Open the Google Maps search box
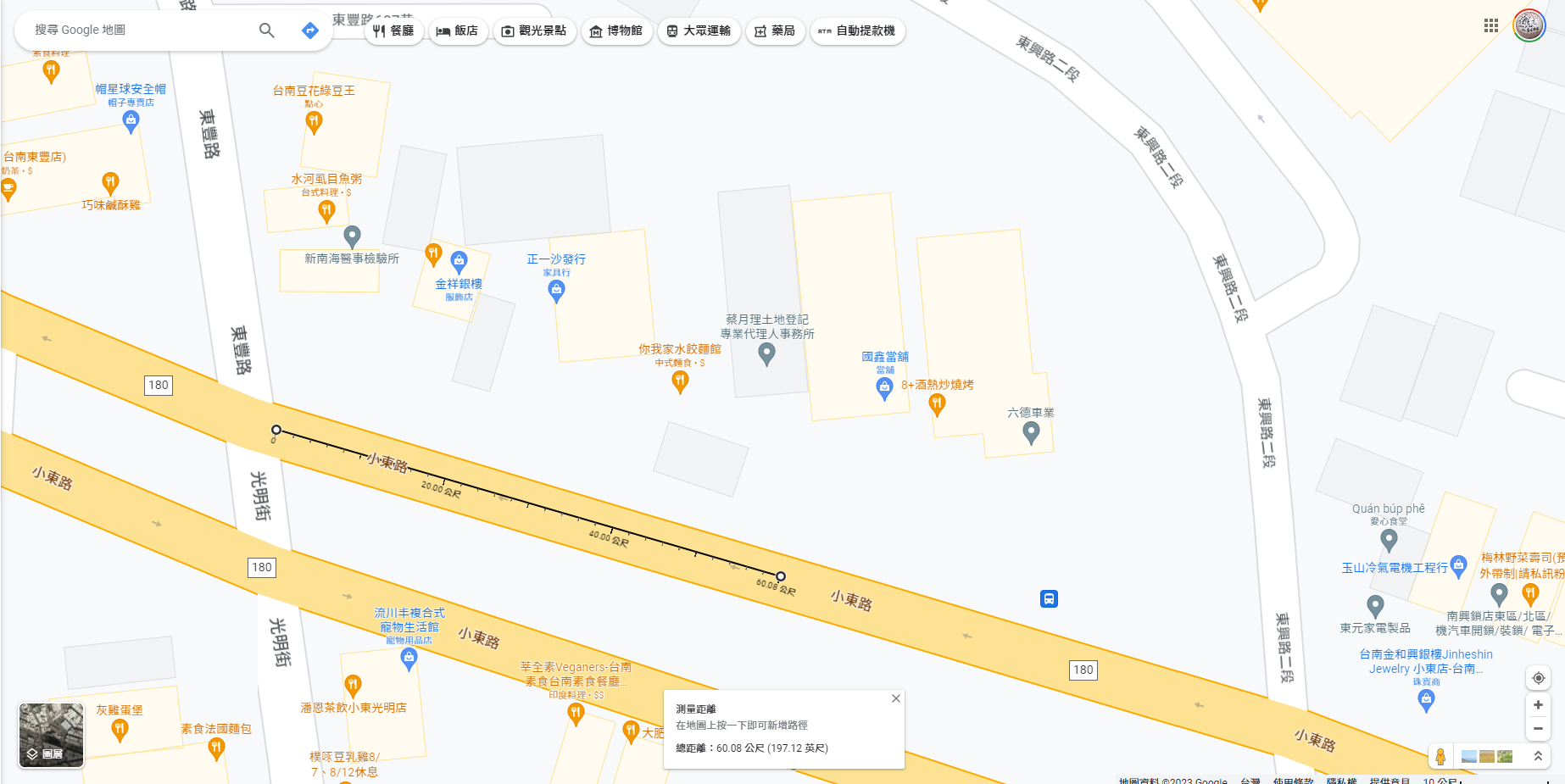Viewport: 1565px width, 784px height. [x=136, y=31]
